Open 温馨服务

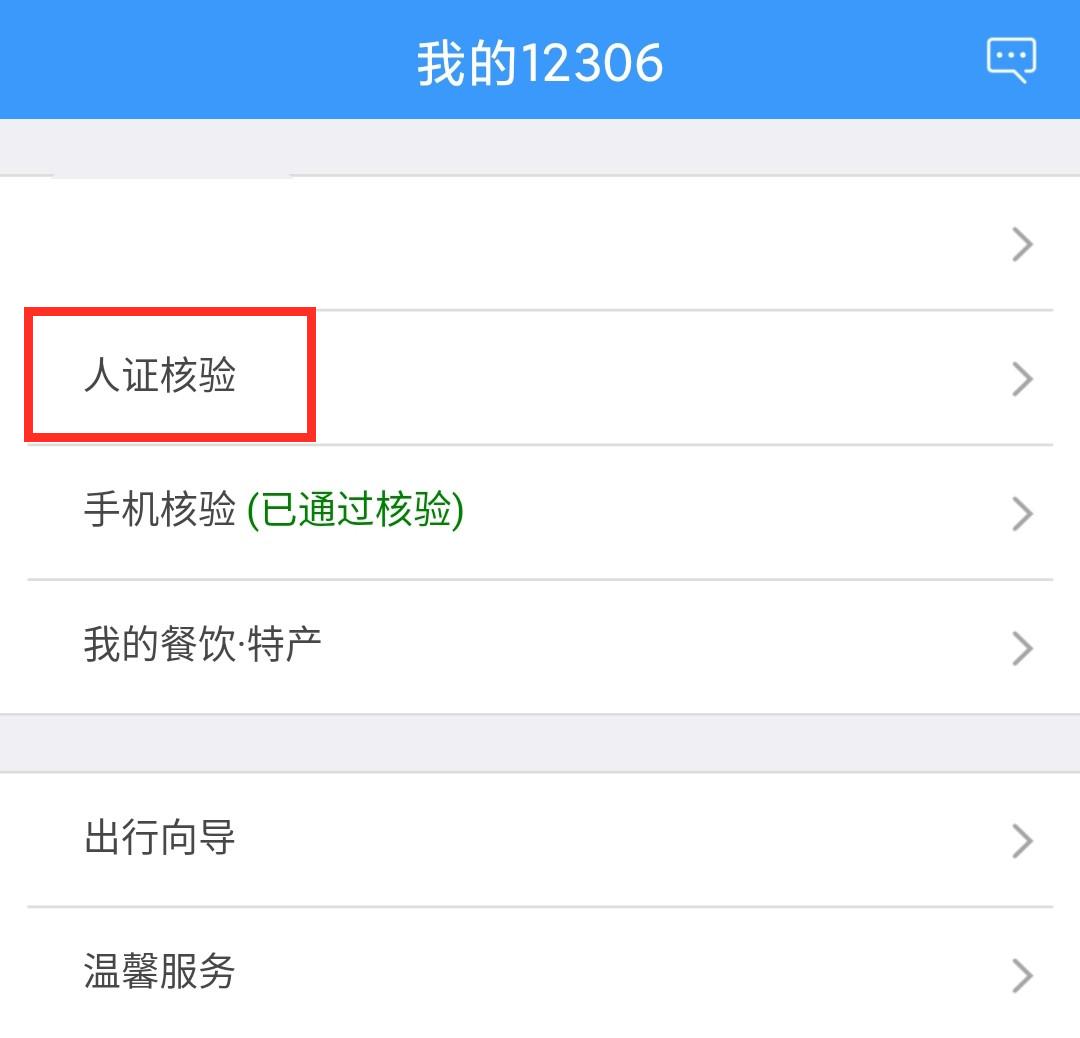tap(540, 973)
